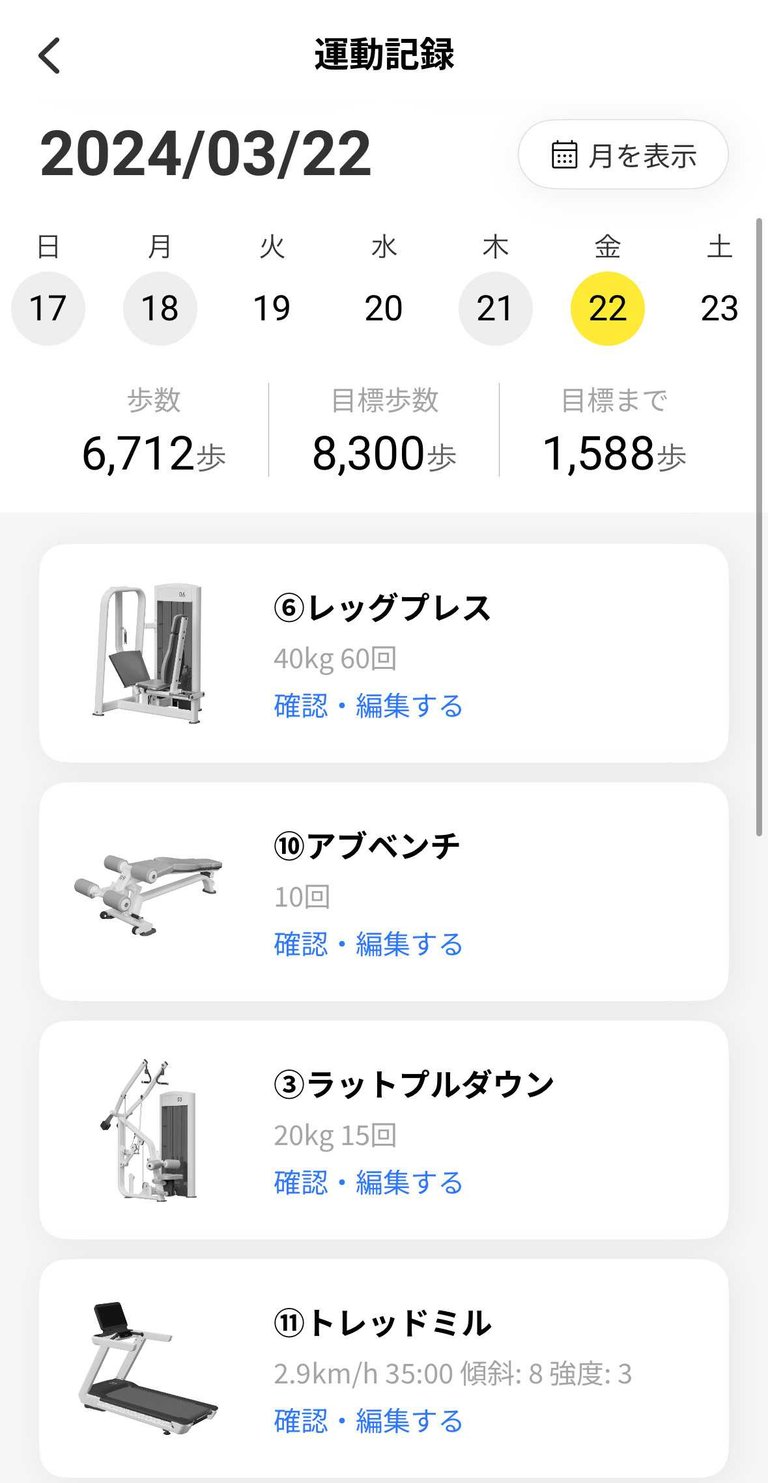This screenshot has height=1483, width=768.
Task: Open 確認・編集する for アブベンチ
Action: click(x=368, y=944)
